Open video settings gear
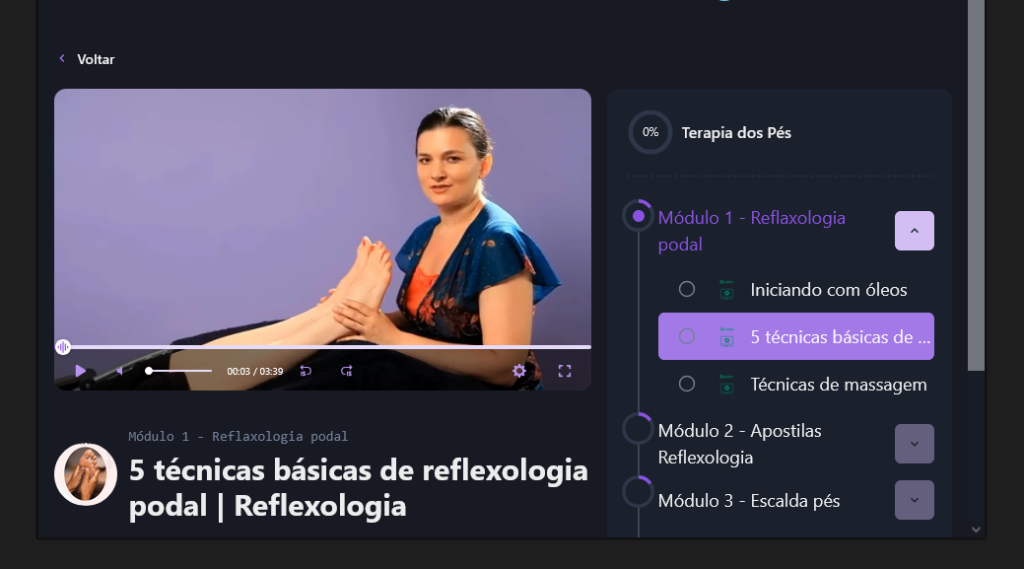Screen dimensions: 1024x569 point(519,371)
